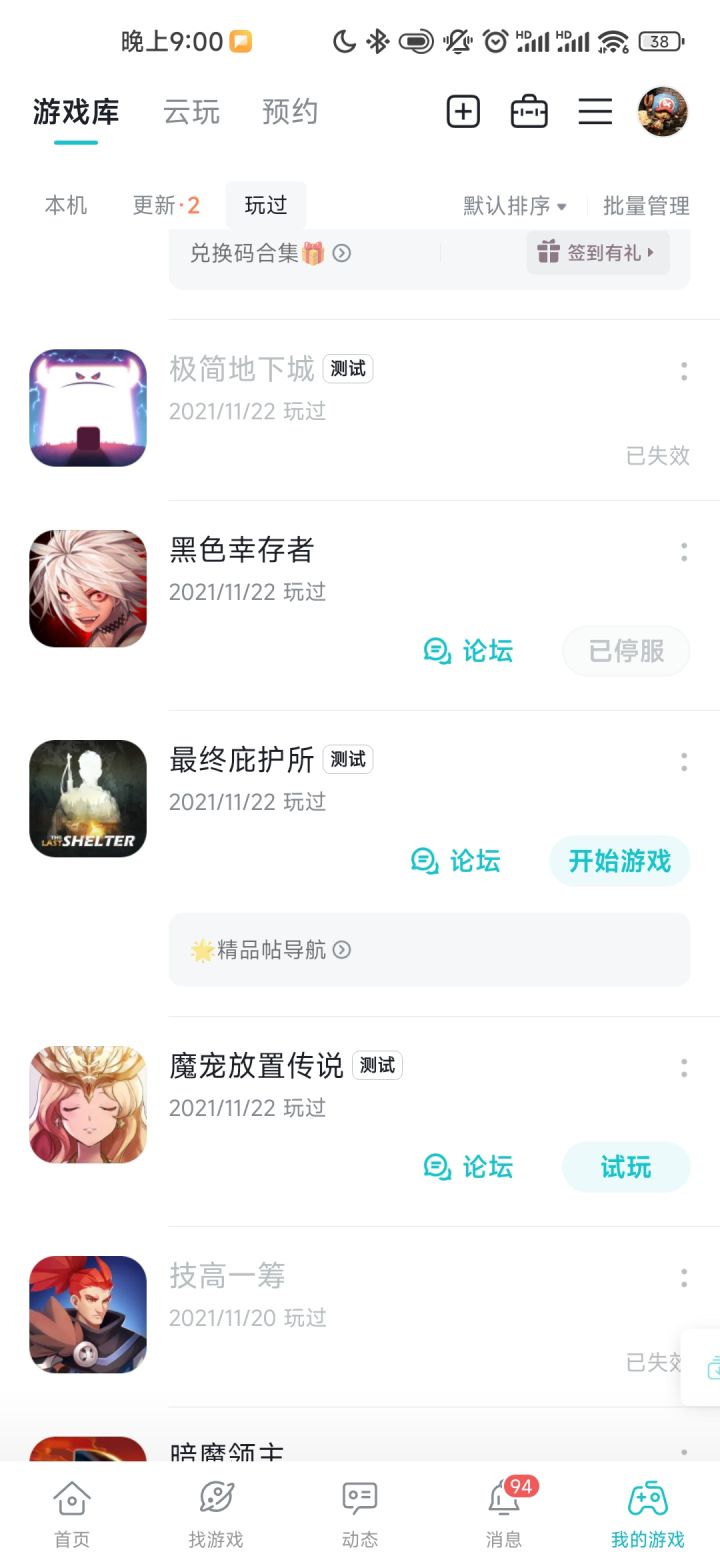Screen dimensions: 720x1560
Task: Tap the 签到有礼 check-in gift icon
Action: 548,253
